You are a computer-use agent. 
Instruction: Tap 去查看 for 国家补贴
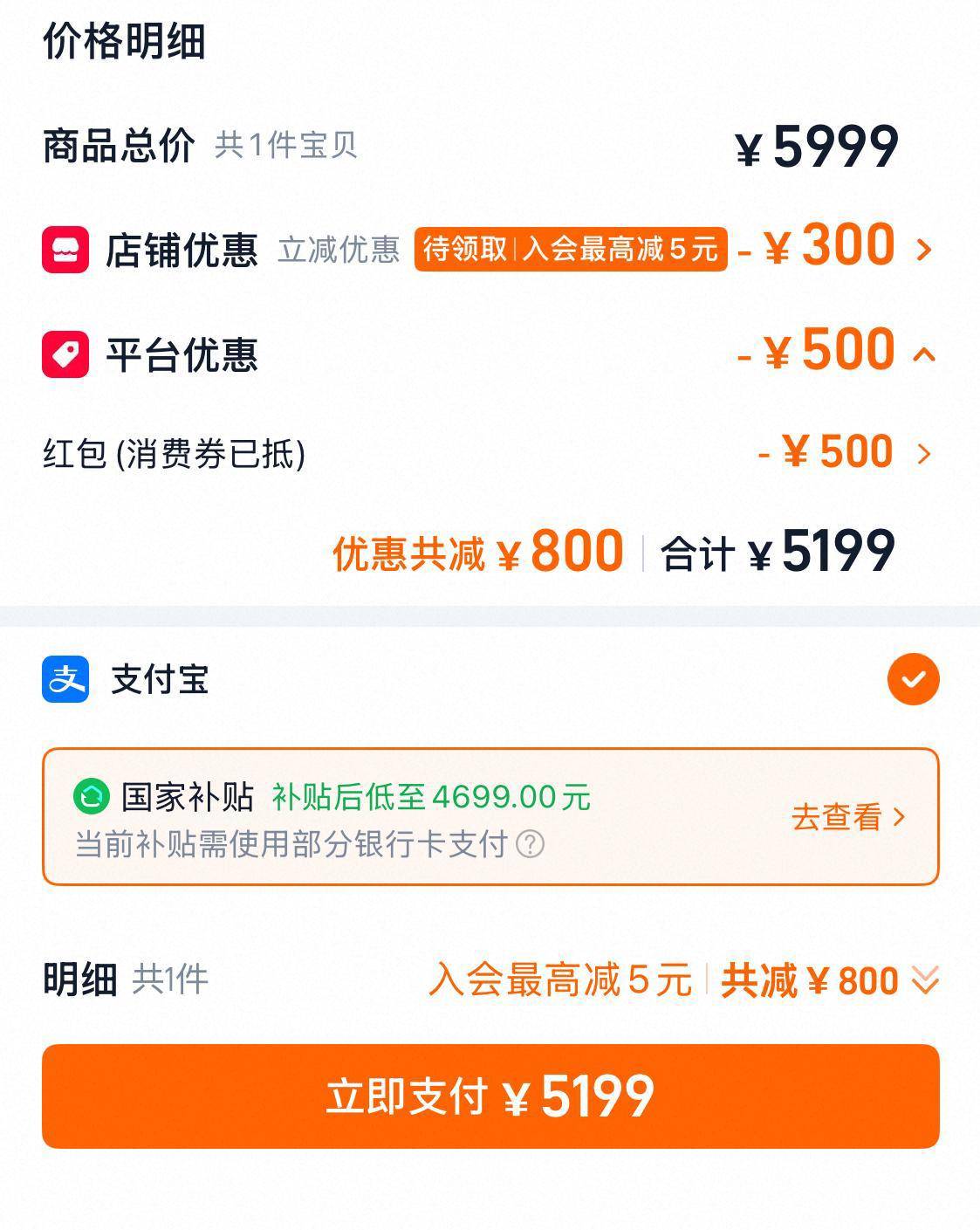pyautogui.click(x=848, y=817)
